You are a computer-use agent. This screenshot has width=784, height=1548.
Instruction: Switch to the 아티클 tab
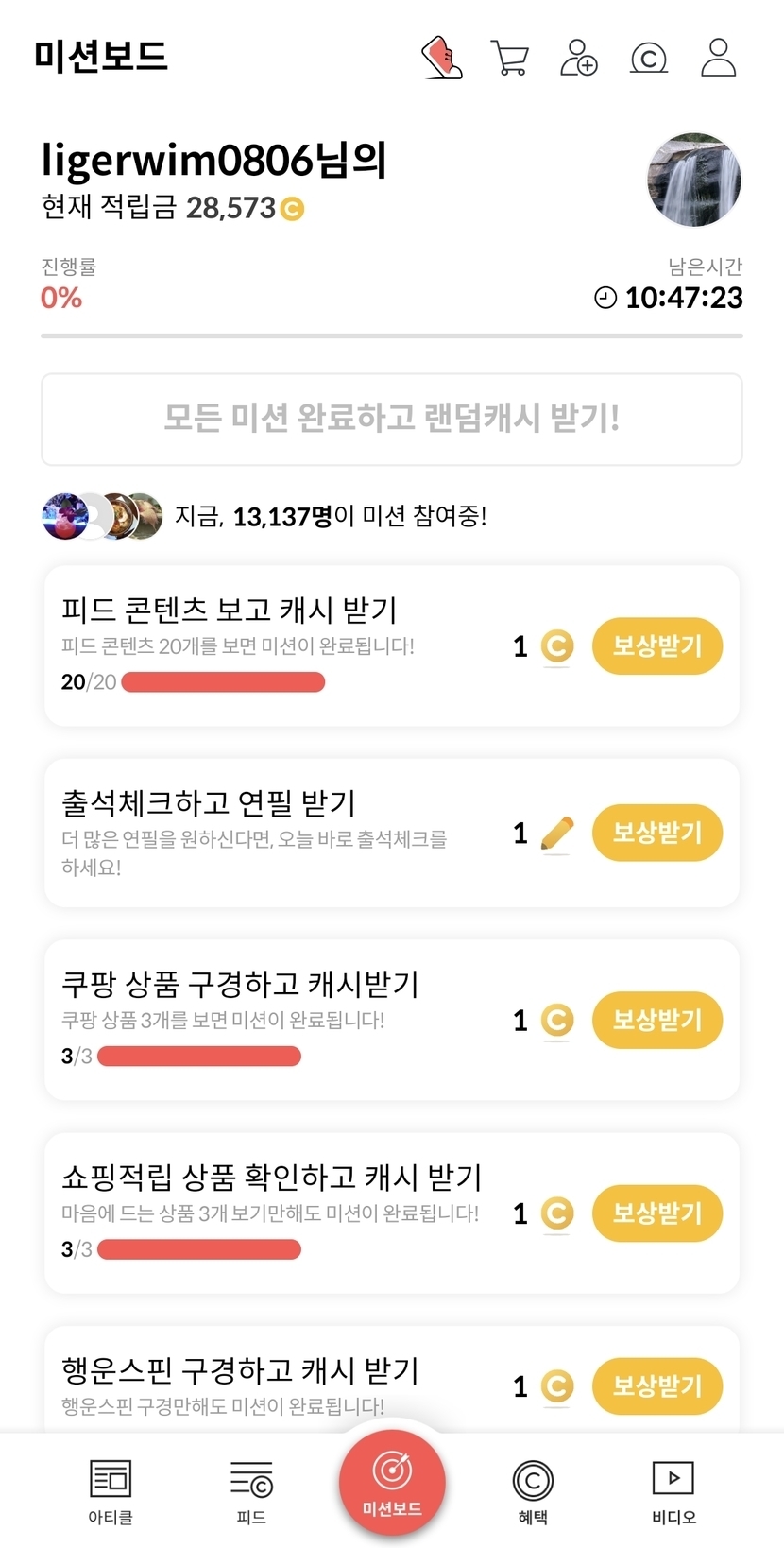(x=111, y=1491)
